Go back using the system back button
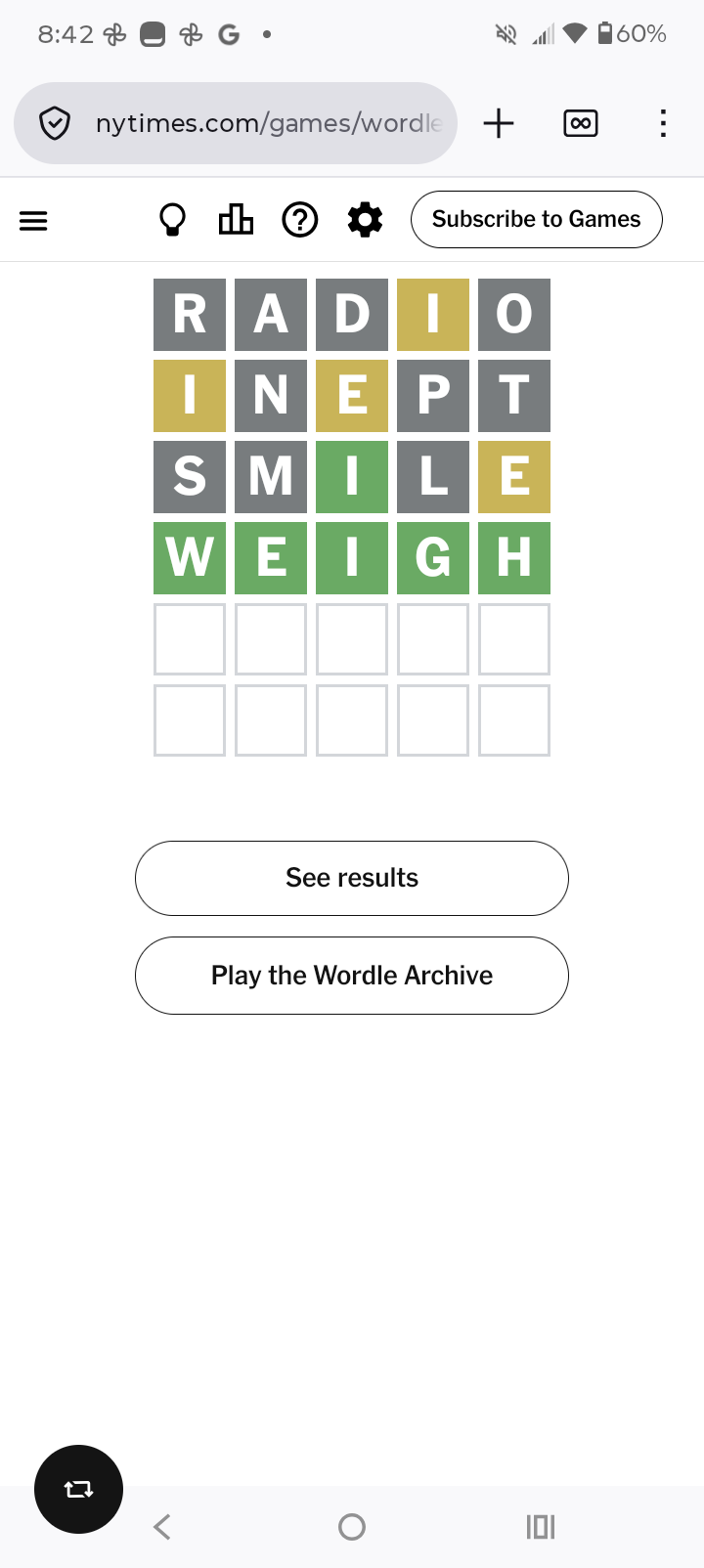 162,1527
